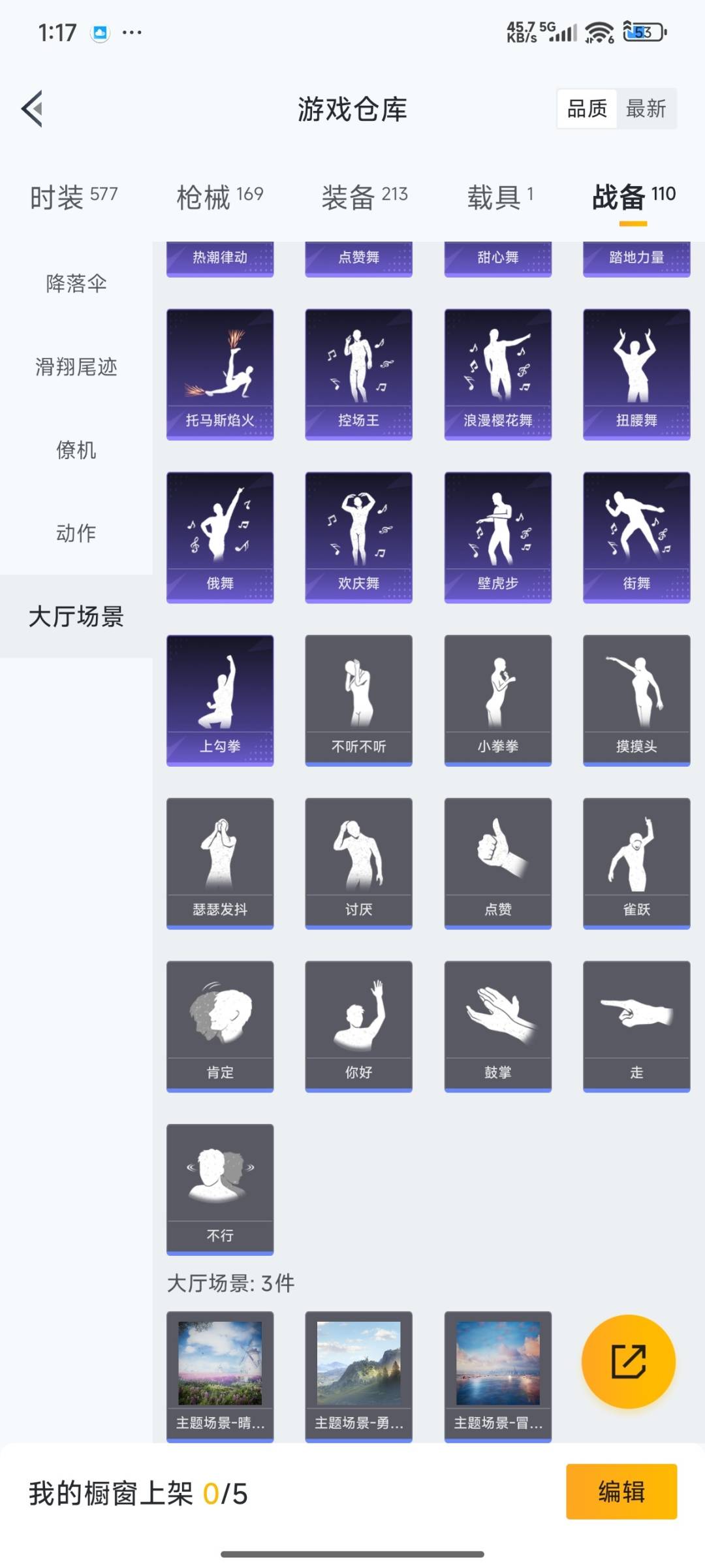This screenshot has height=1568, width=705.
Task: Select 降落伞 in the side menu
Action: point(76,283)
